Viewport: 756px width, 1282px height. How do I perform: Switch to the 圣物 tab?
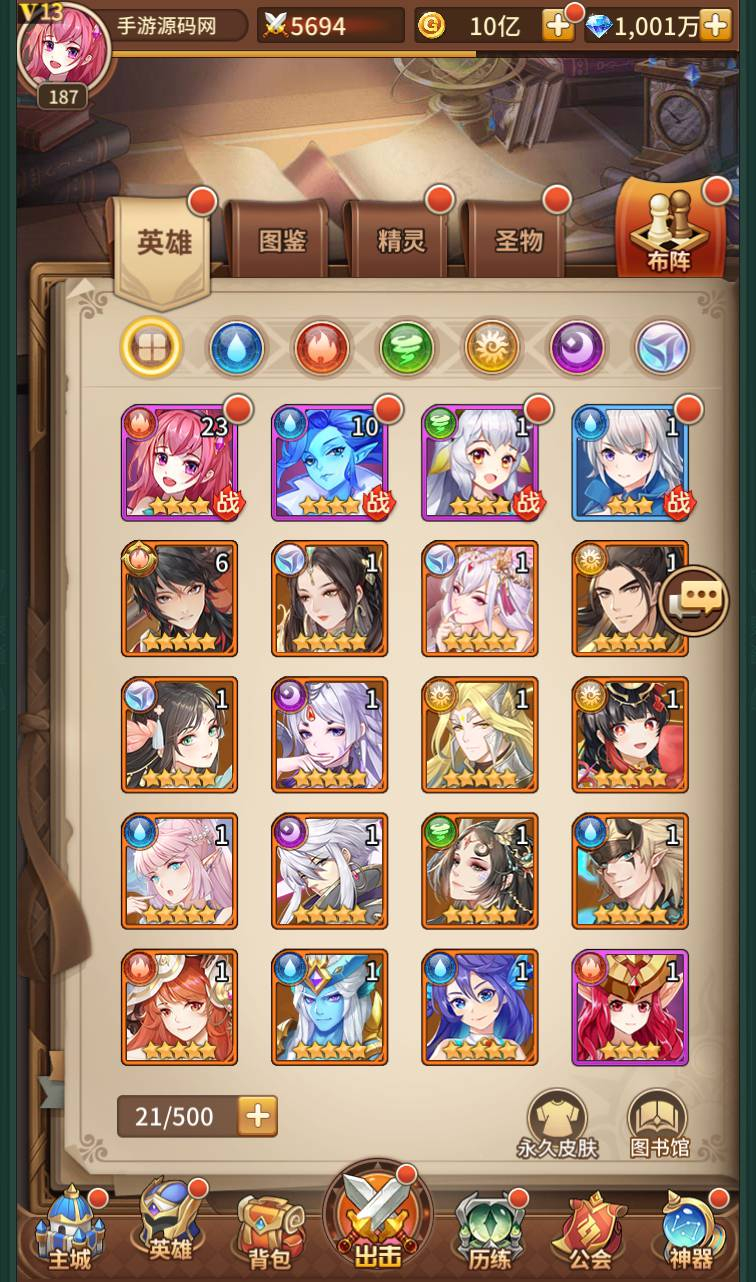click(518, 240)
